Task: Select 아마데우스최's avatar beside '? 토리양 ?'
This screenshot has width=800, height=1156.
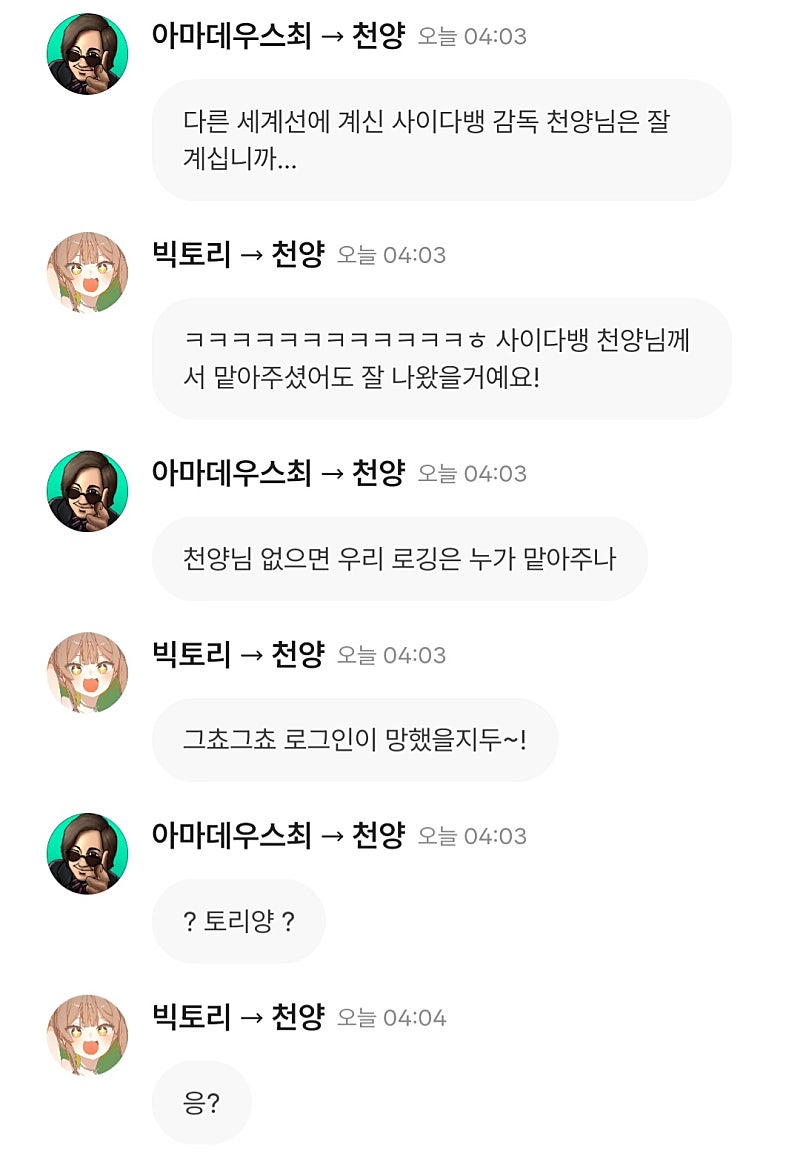Action: 87,853
